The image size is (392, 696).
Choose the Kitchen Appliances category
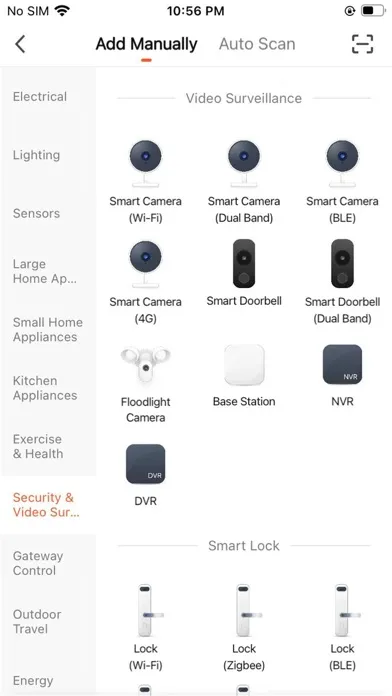coord(45,388)
